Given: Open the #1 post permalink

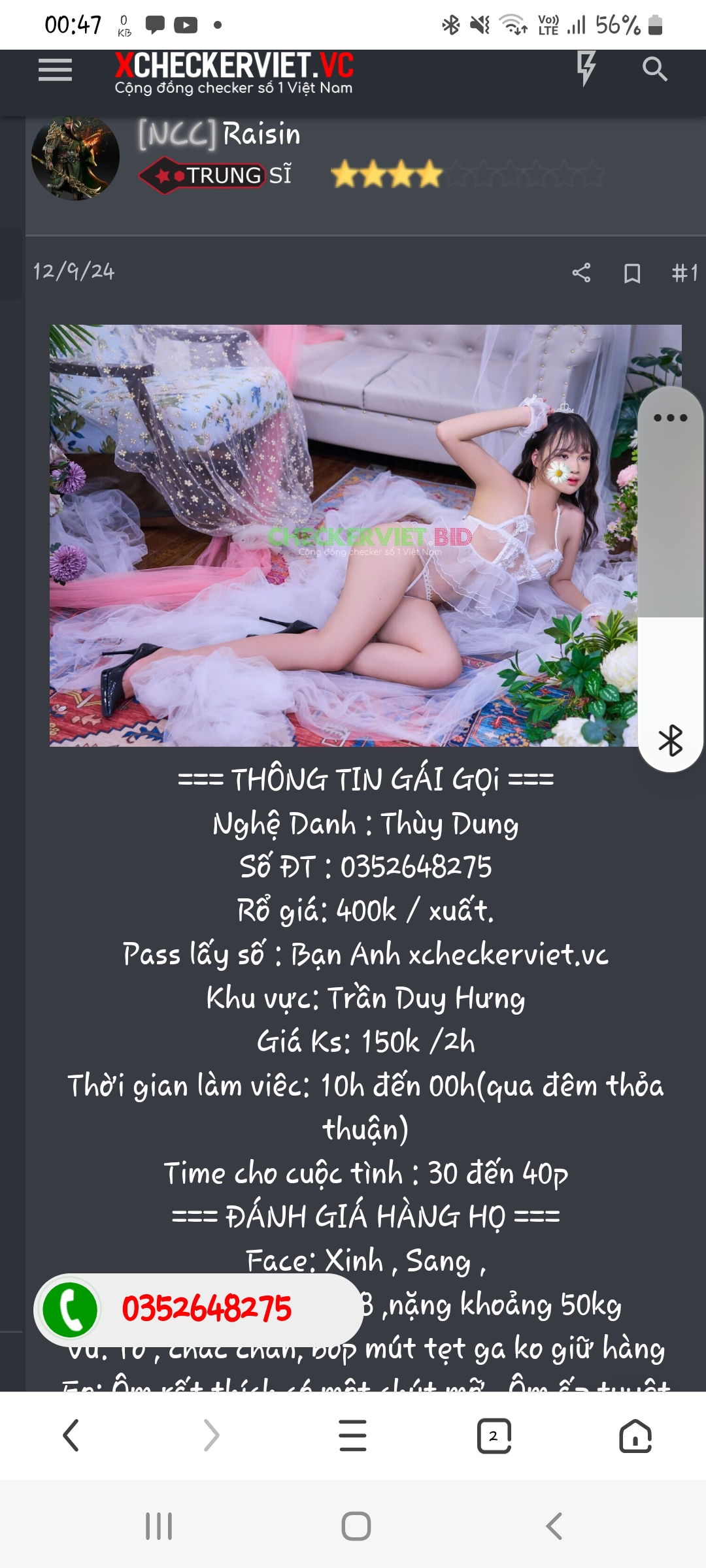Looking at the screenshot, I should [x=684, y=272].
